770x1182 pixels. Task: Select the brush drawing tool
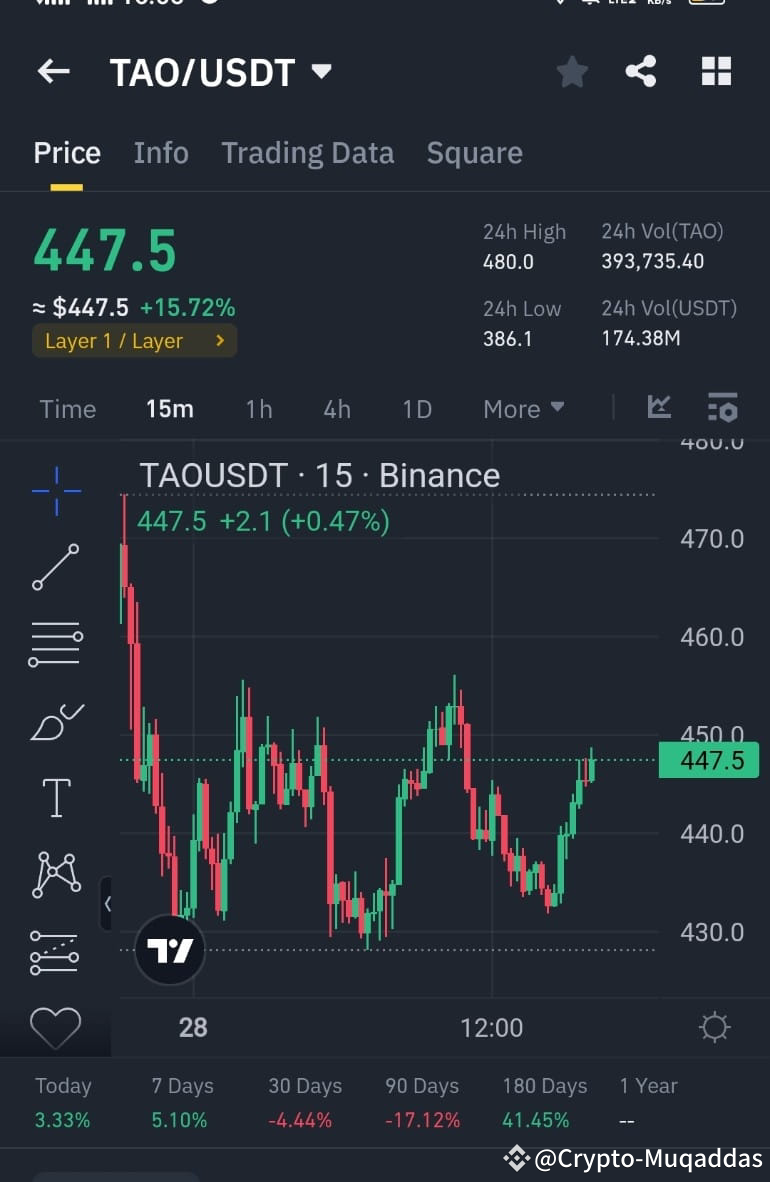coord(56,720)
